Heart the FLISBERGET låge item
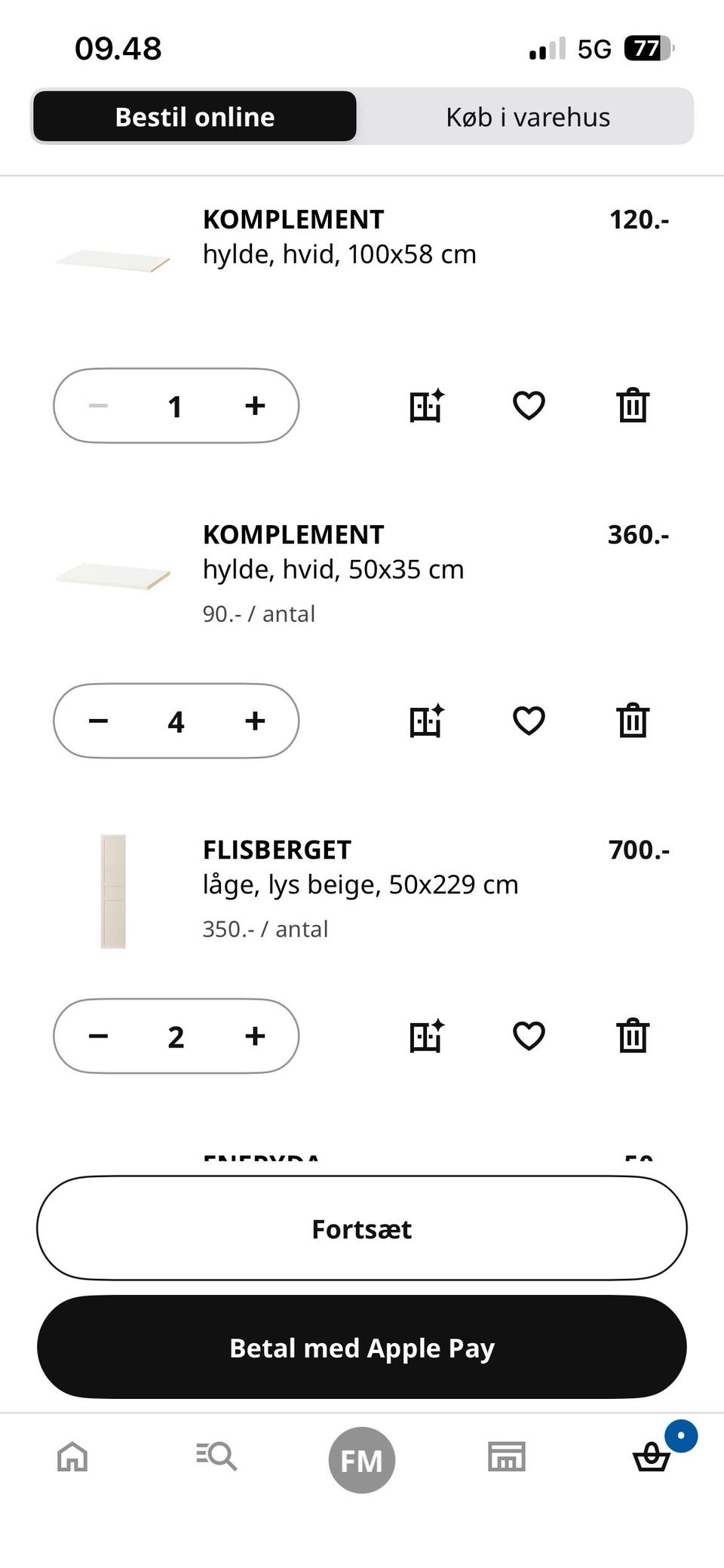Screen dimensions: 724x1568 click(x=529, y=1037)
